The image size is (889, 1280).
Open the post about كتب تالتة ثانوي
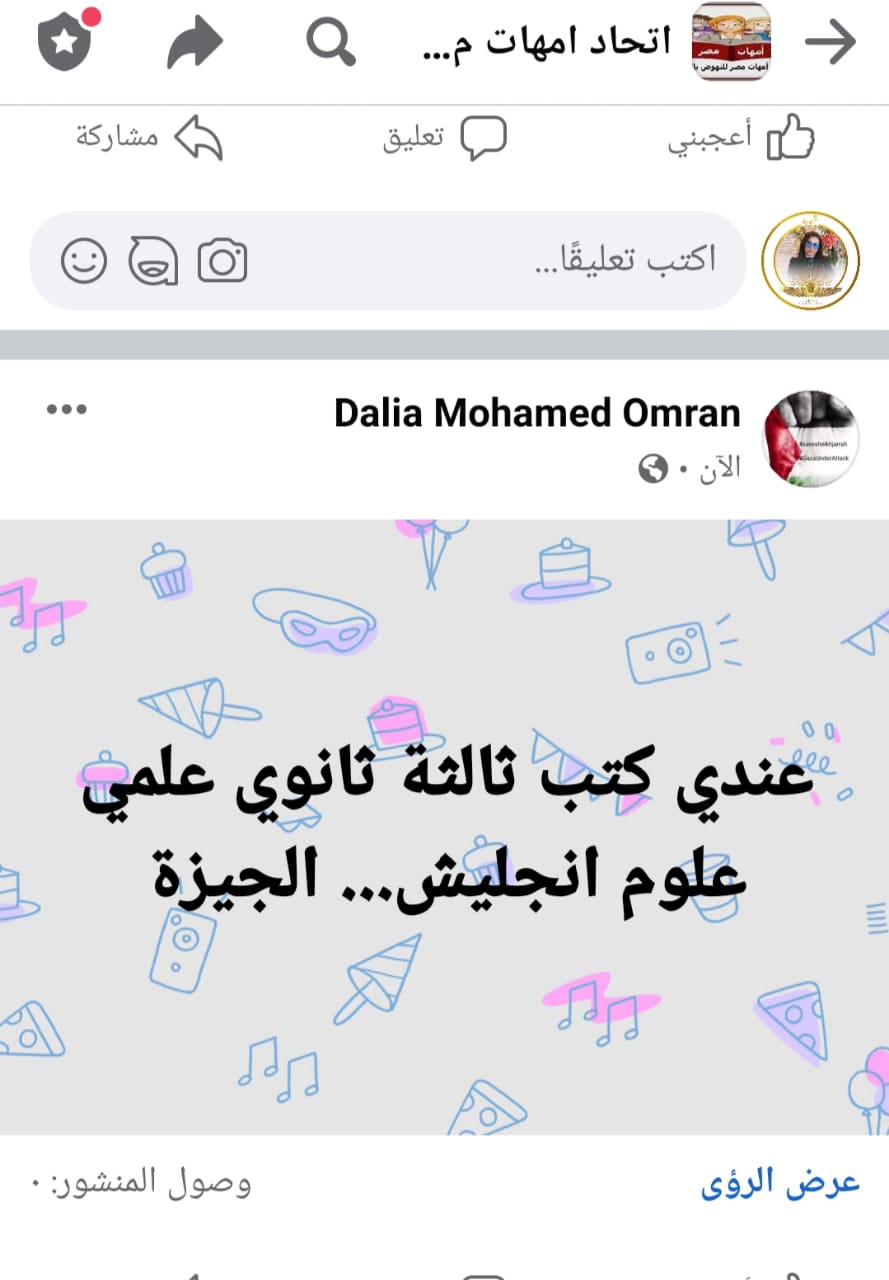444,826
